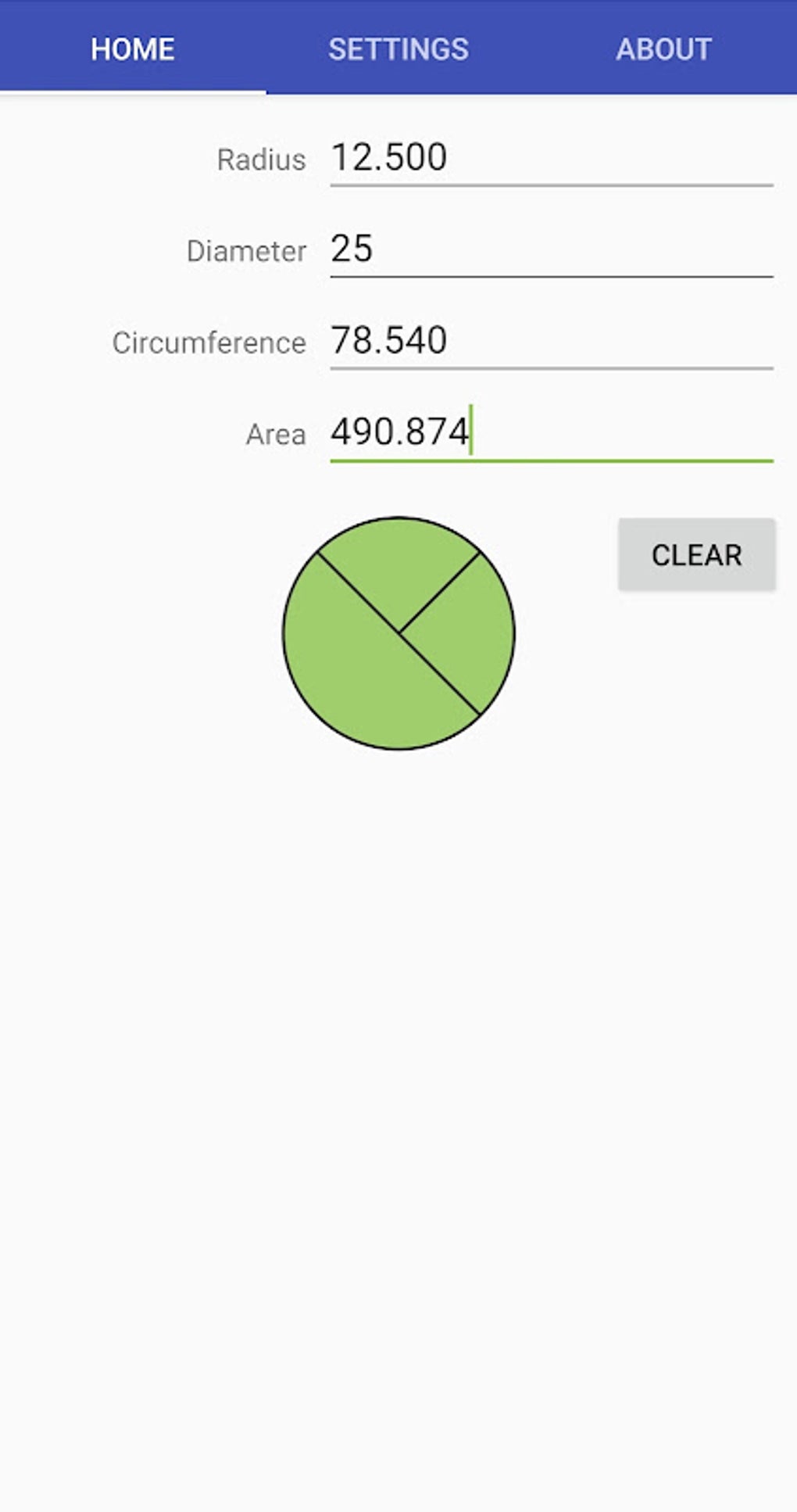
Task: Click the Radius label
Action: [261, 161]
